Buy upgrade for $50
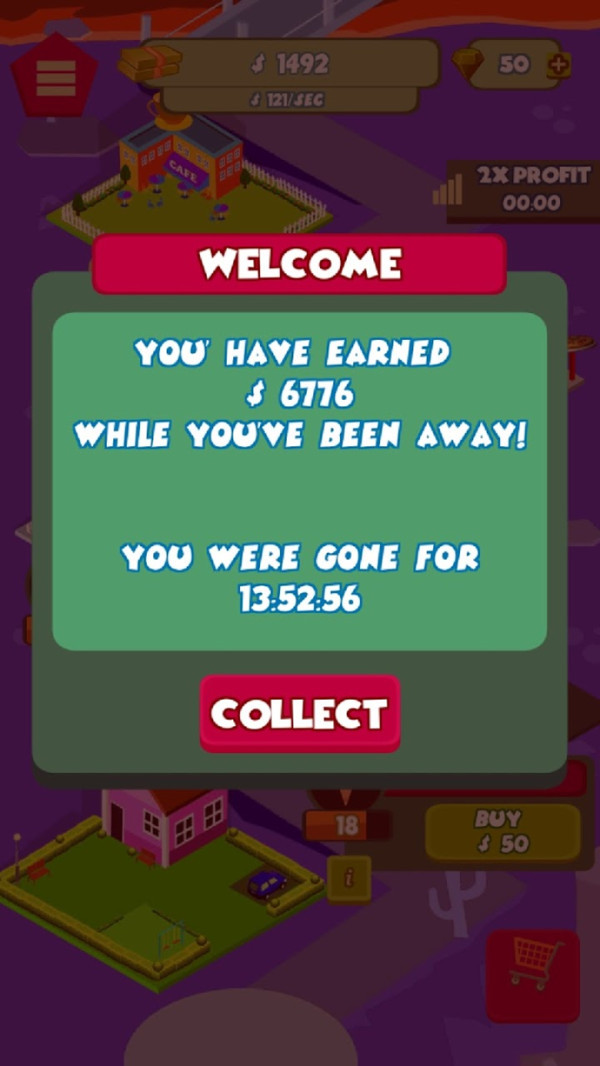 pyautogui.click(x=502, y=832)
